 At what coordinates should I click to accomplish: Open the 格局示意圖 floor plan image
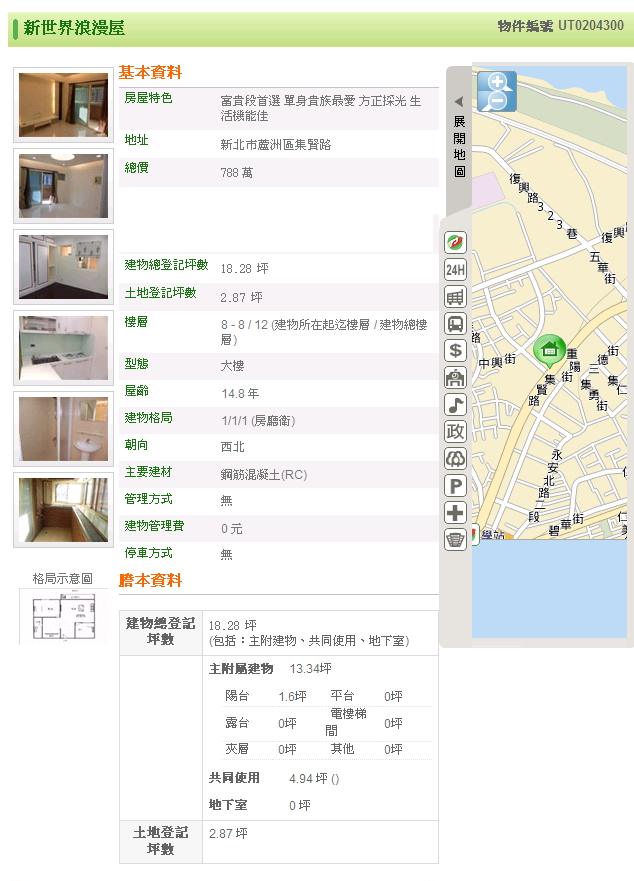pyautogui.click(x=63, y=616)
